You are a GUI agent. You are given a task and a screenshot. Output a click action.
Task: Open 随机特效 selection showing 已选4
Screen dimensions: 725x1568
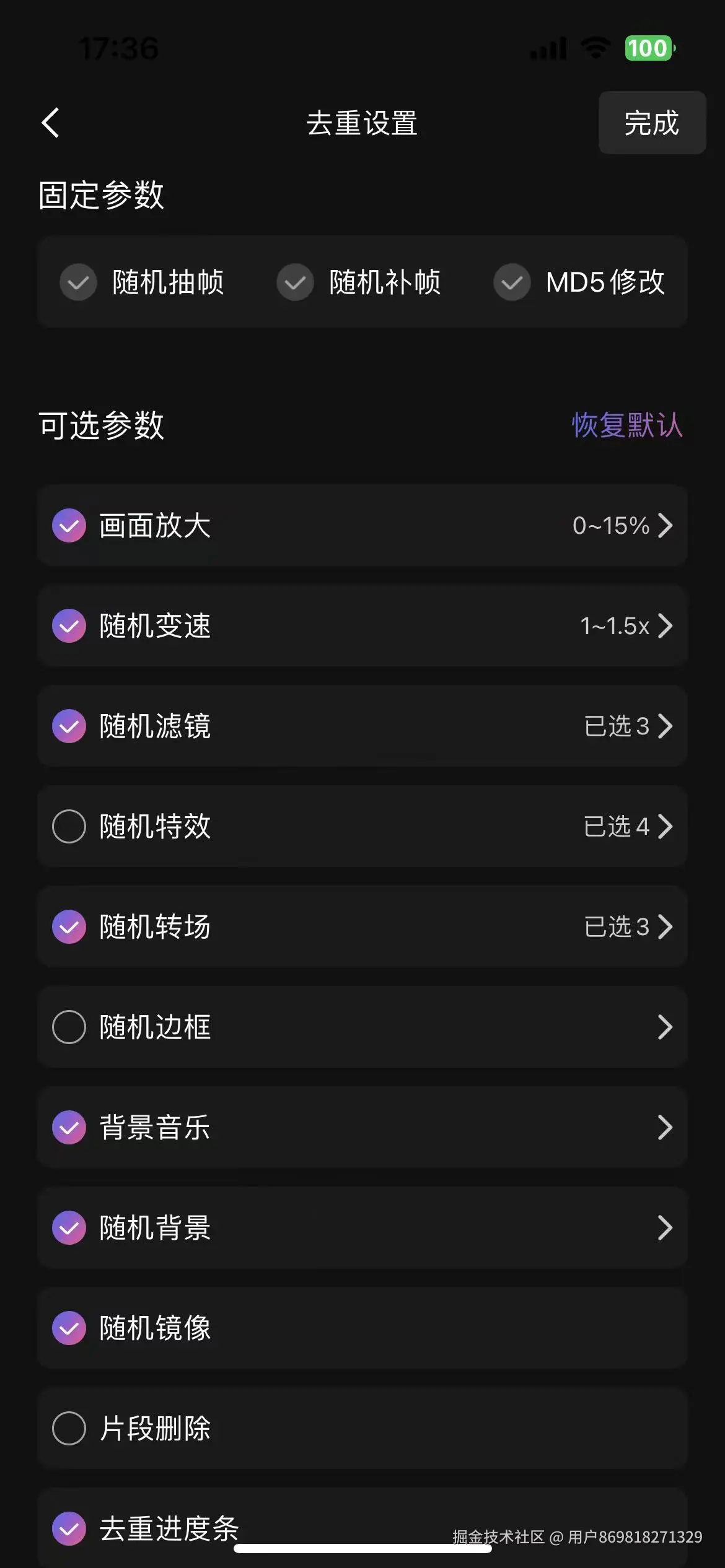[x=628, y=827]
